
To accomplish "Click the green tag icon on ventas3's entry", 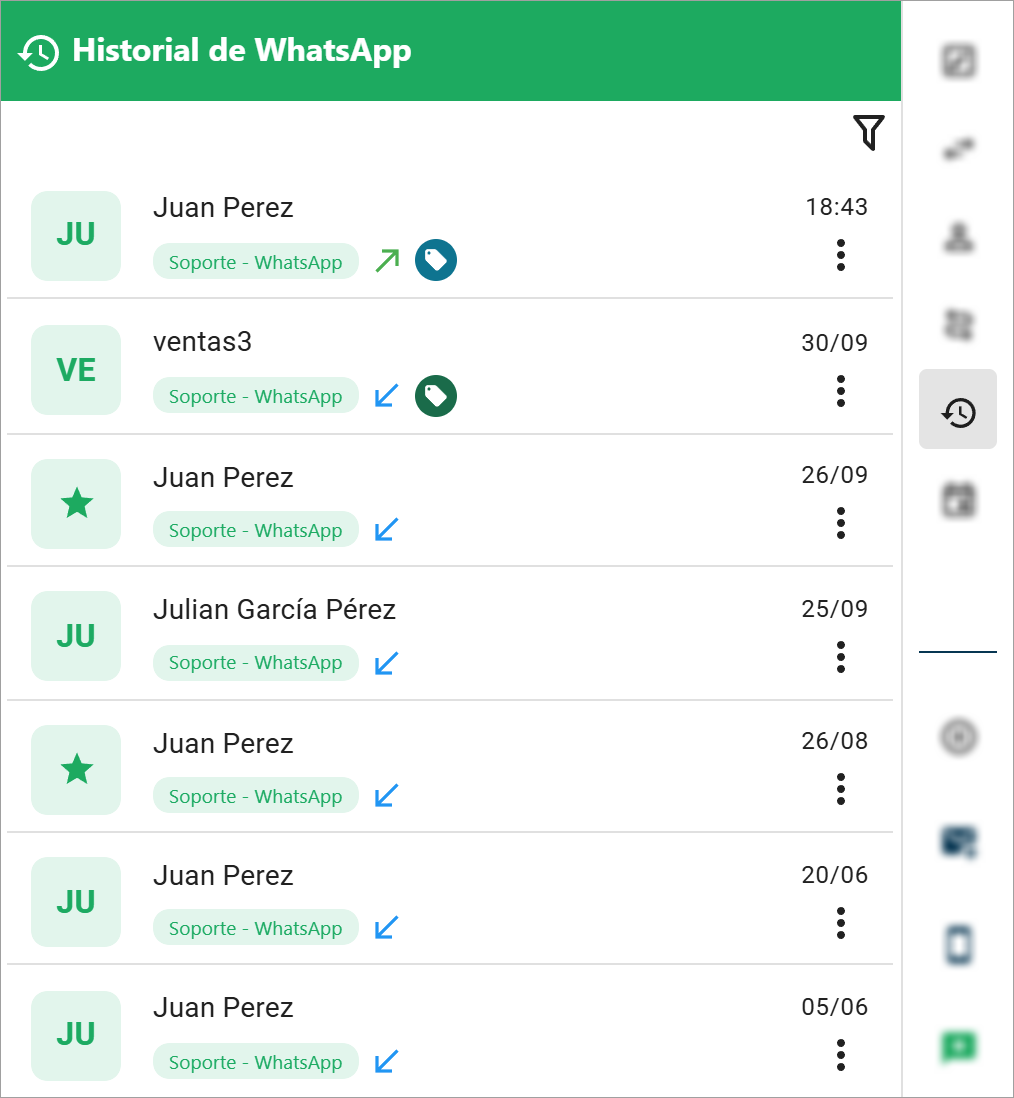I will pyautogui.click(x=435, y=395).
